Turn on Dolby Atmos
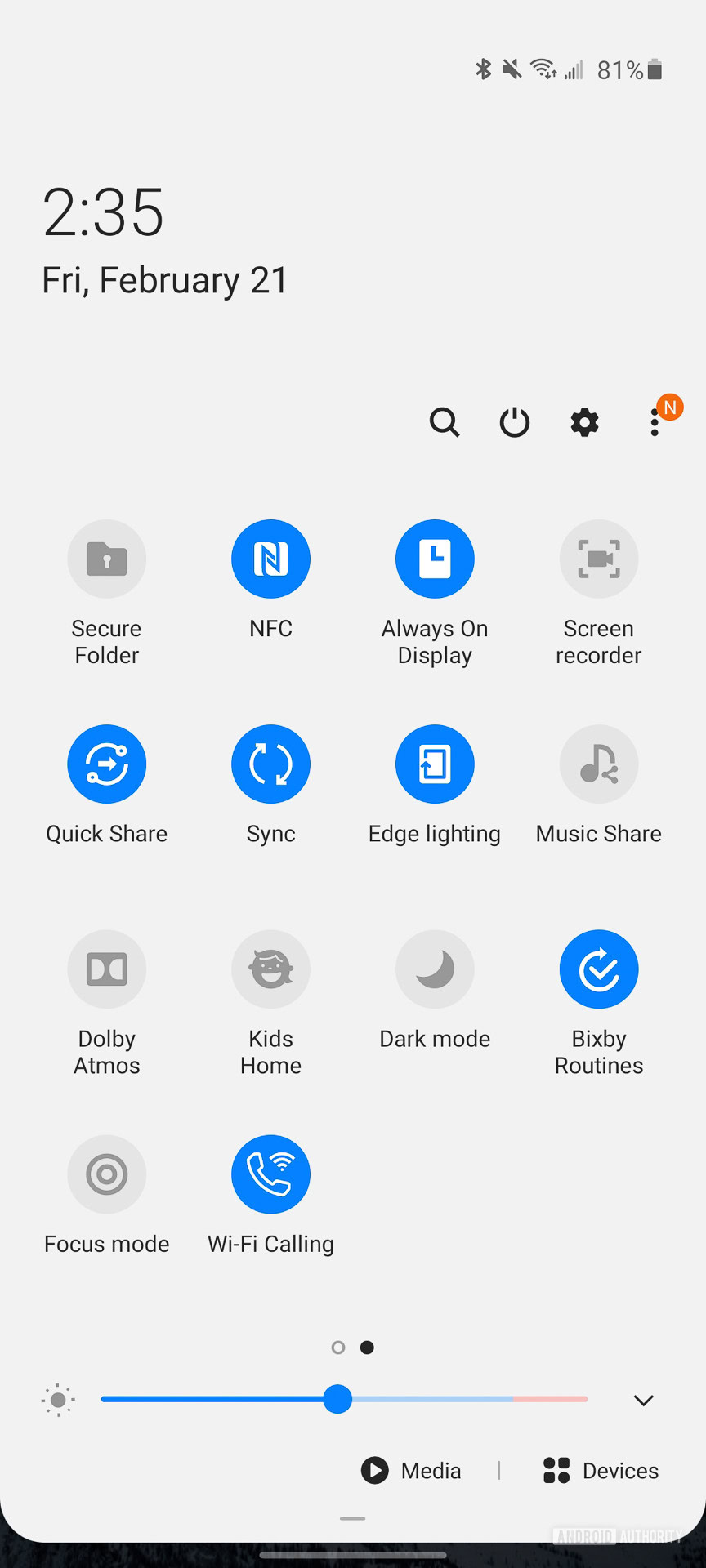 click(107, 969)
